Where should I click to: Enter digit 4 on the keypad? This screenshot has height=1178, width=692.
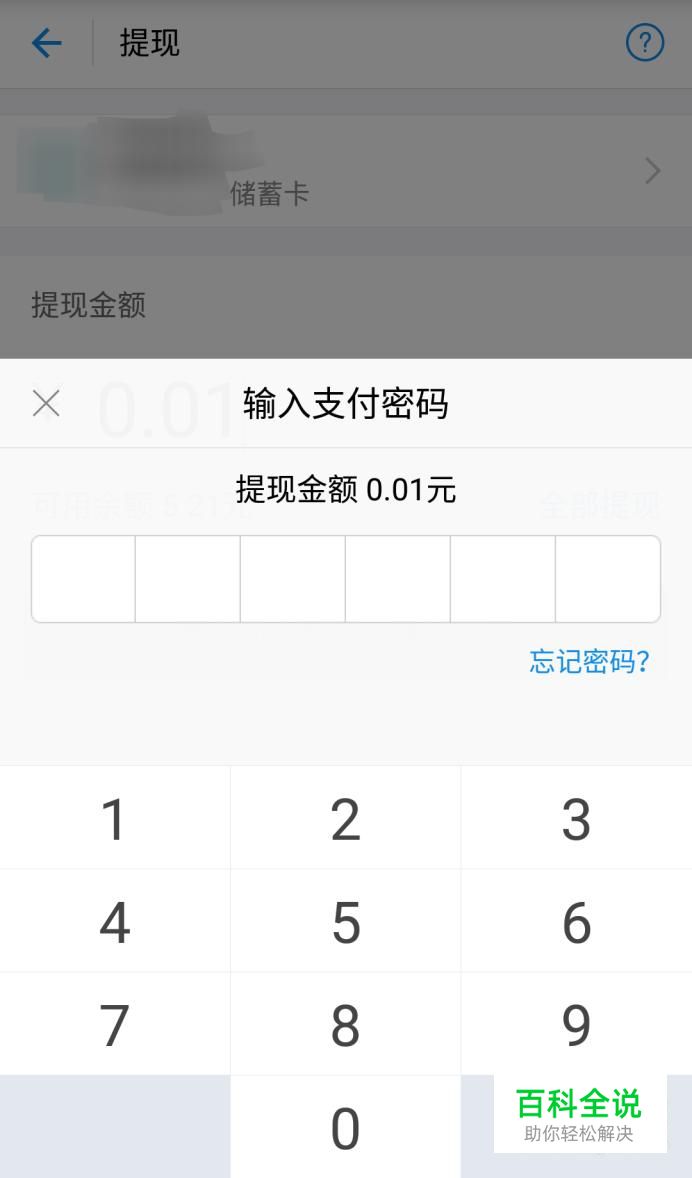pos(115,921)
